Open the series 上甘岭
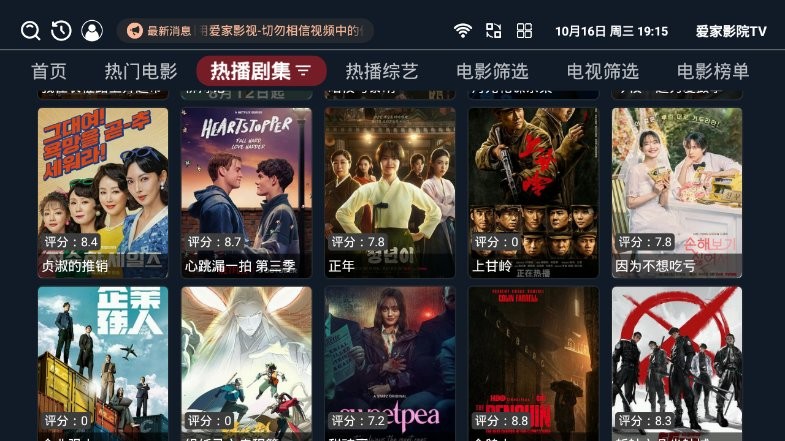 pyautogui.click(x=533, y=192)
